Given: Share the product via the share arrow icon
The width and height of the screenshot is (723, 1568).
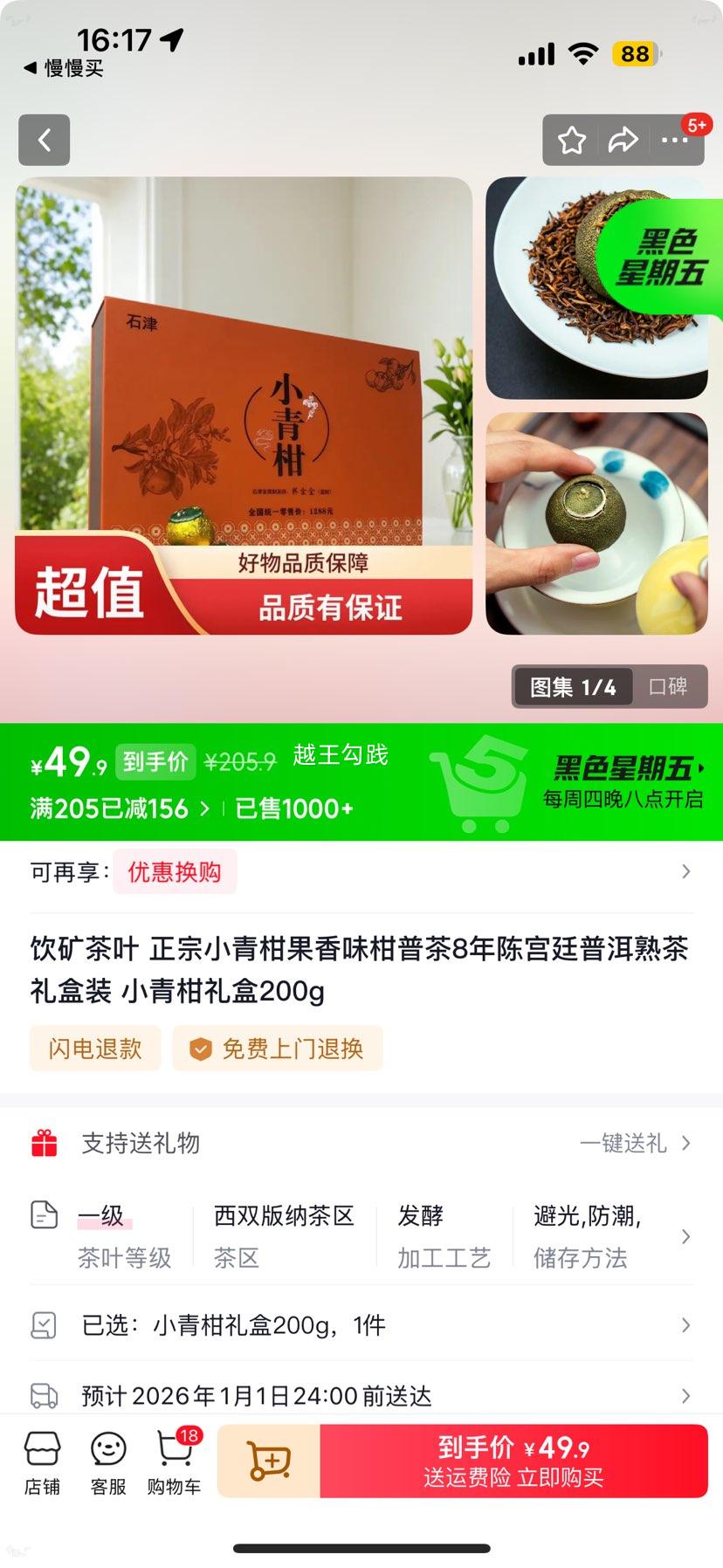Looking at the screenshot, I should click(x=624, y=140).
